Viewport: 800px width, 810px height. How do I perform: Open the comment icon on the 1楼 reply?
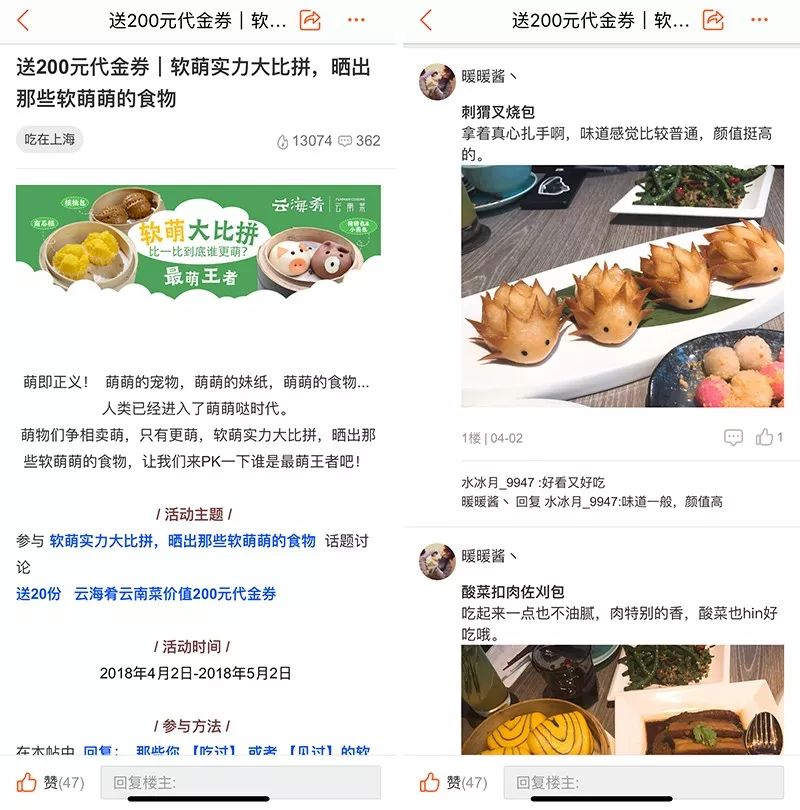pyautogui.click(x=733, y=438)
